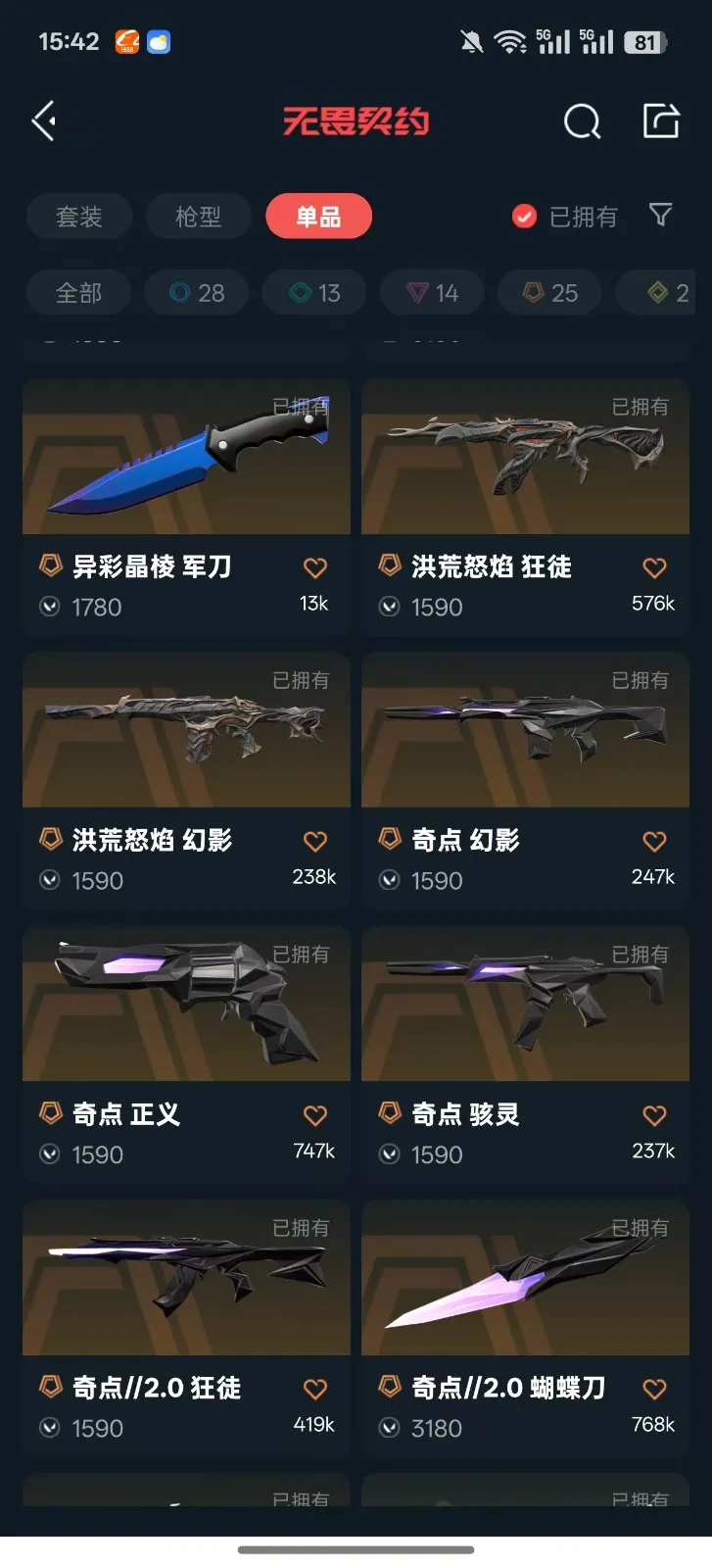The height and width of the screenshot is (1568, 712).
Task: Go back using the top-left arrow
Action: tap(44, 122)
